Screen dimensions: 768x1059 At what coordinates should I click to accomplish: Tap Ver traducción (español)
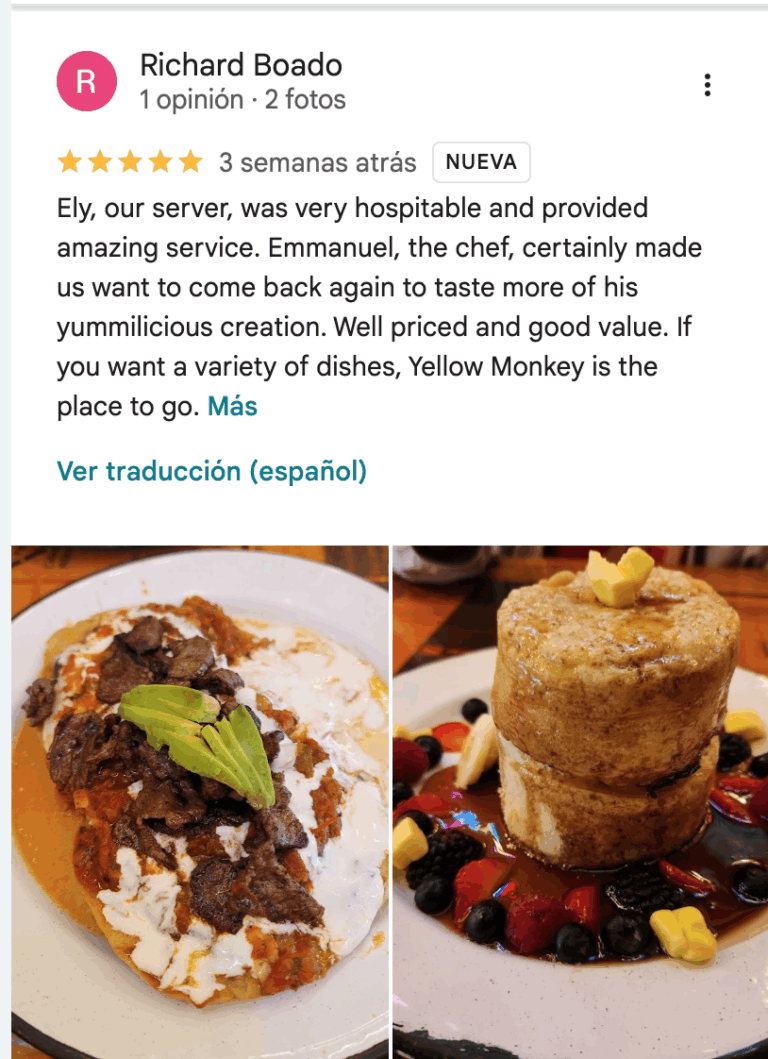pos(211,470)
